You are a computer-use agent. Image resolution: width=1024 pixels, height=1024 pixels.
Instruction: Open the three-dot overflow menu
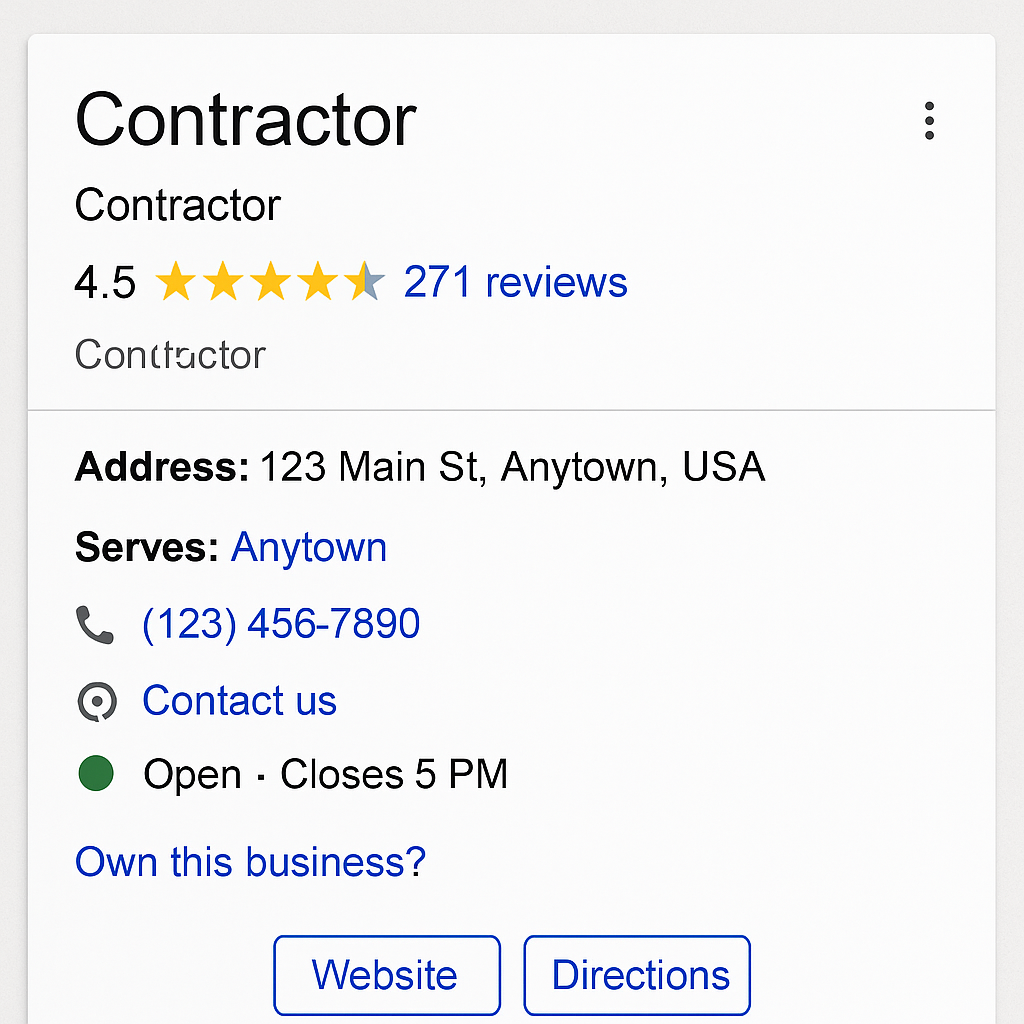pos(929,121)
